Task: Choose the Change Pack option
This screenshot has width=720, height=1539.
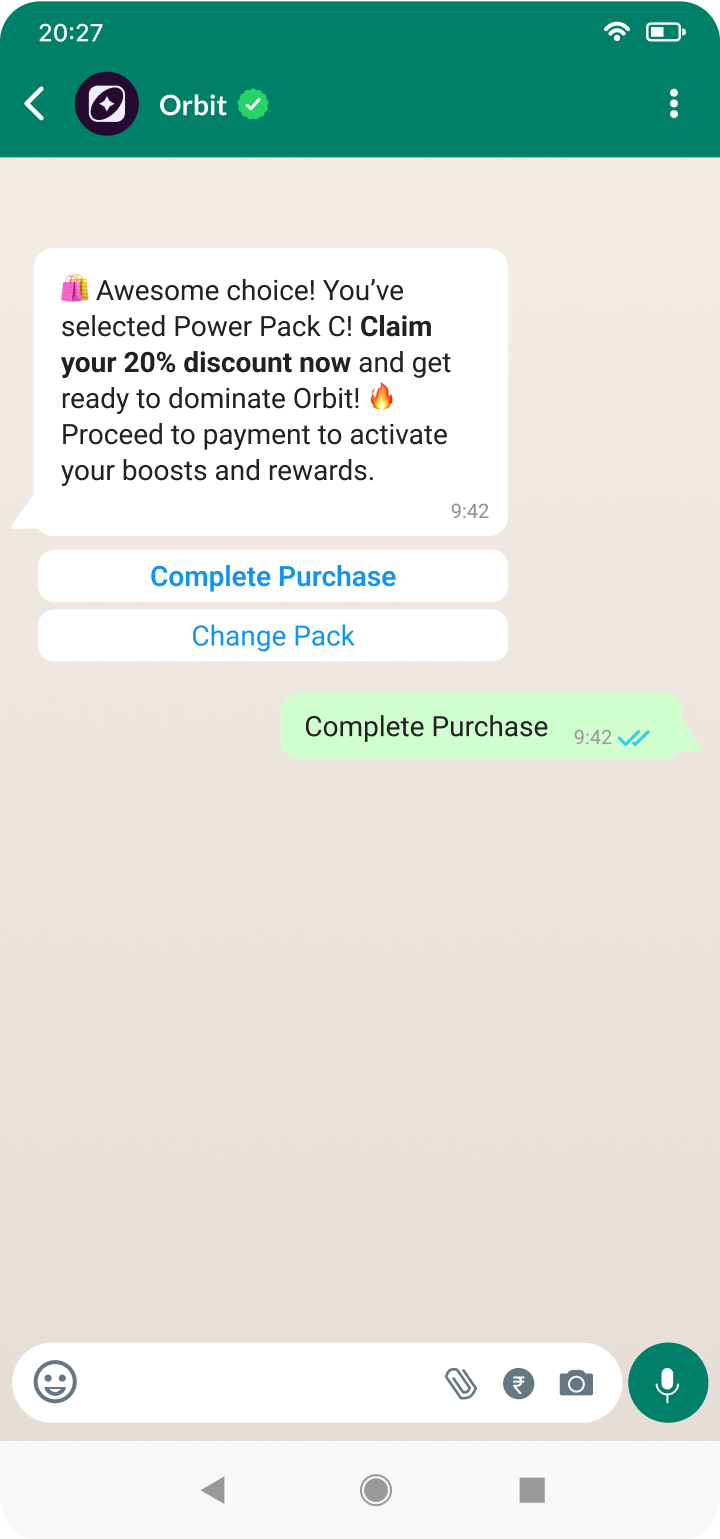Action: point(273,636)
